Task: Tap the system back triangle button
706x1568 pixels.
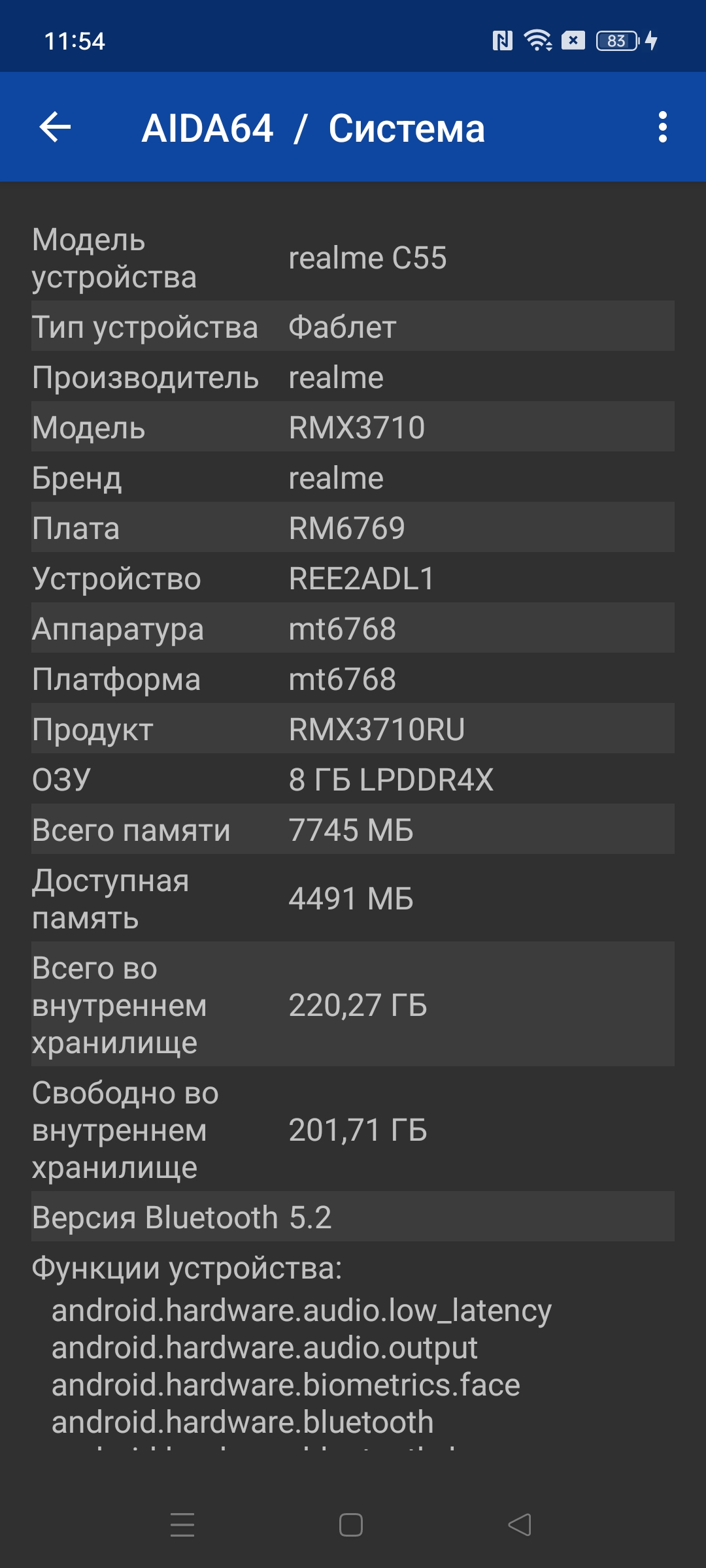Action: [x=520, y=1525]
